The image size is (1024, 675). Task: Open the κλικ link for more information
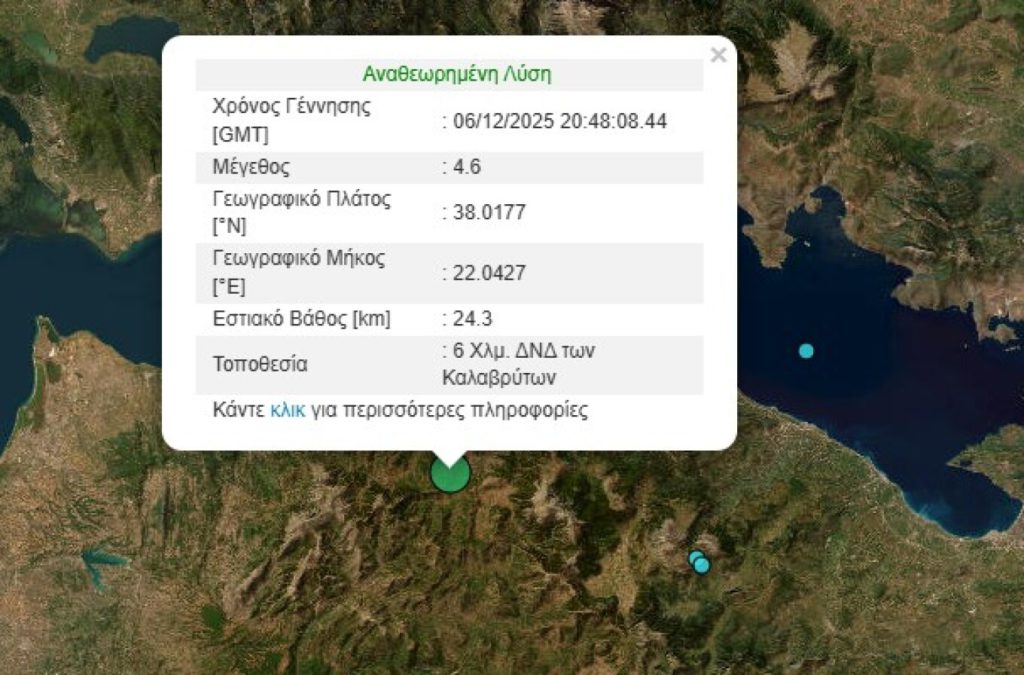[x=288, y=410]
